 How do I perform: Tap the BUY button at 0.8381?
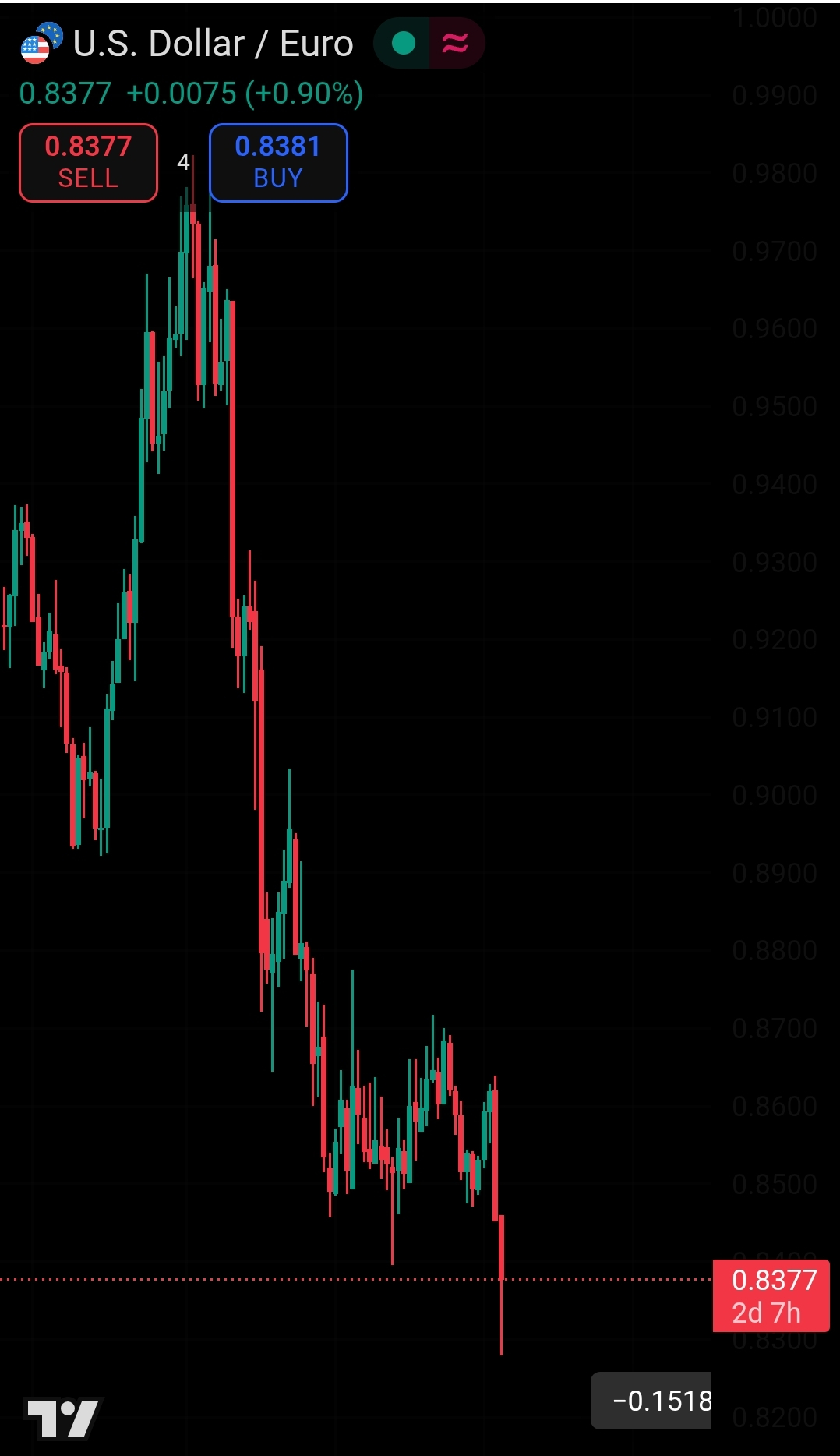coord(278,162)
